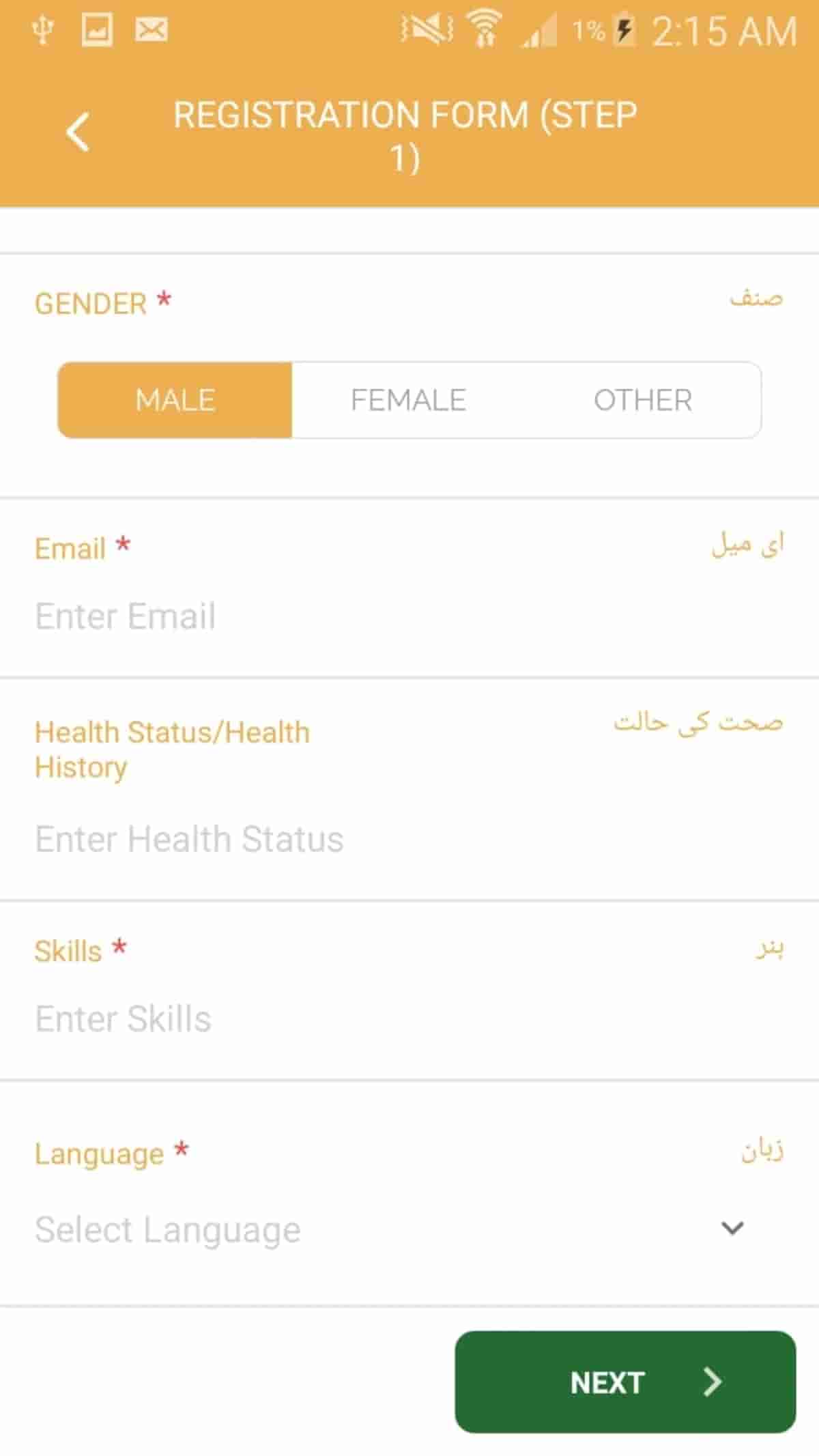The image size is (819, 1456).
Task: Continue with the Next button
Action: click(x=625, y=1382)
